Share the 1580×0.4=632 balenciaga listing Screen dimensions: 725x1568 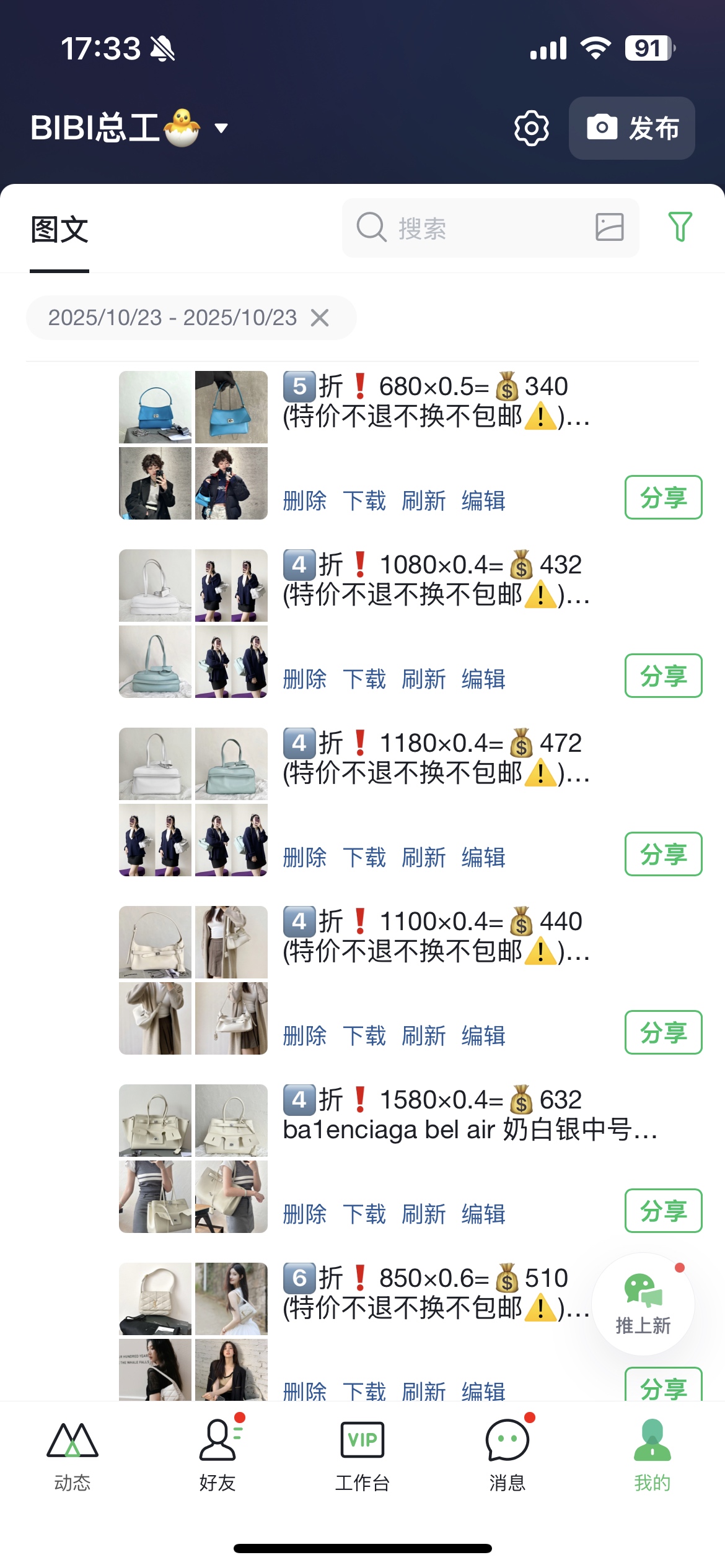[x=663, y=1211]
